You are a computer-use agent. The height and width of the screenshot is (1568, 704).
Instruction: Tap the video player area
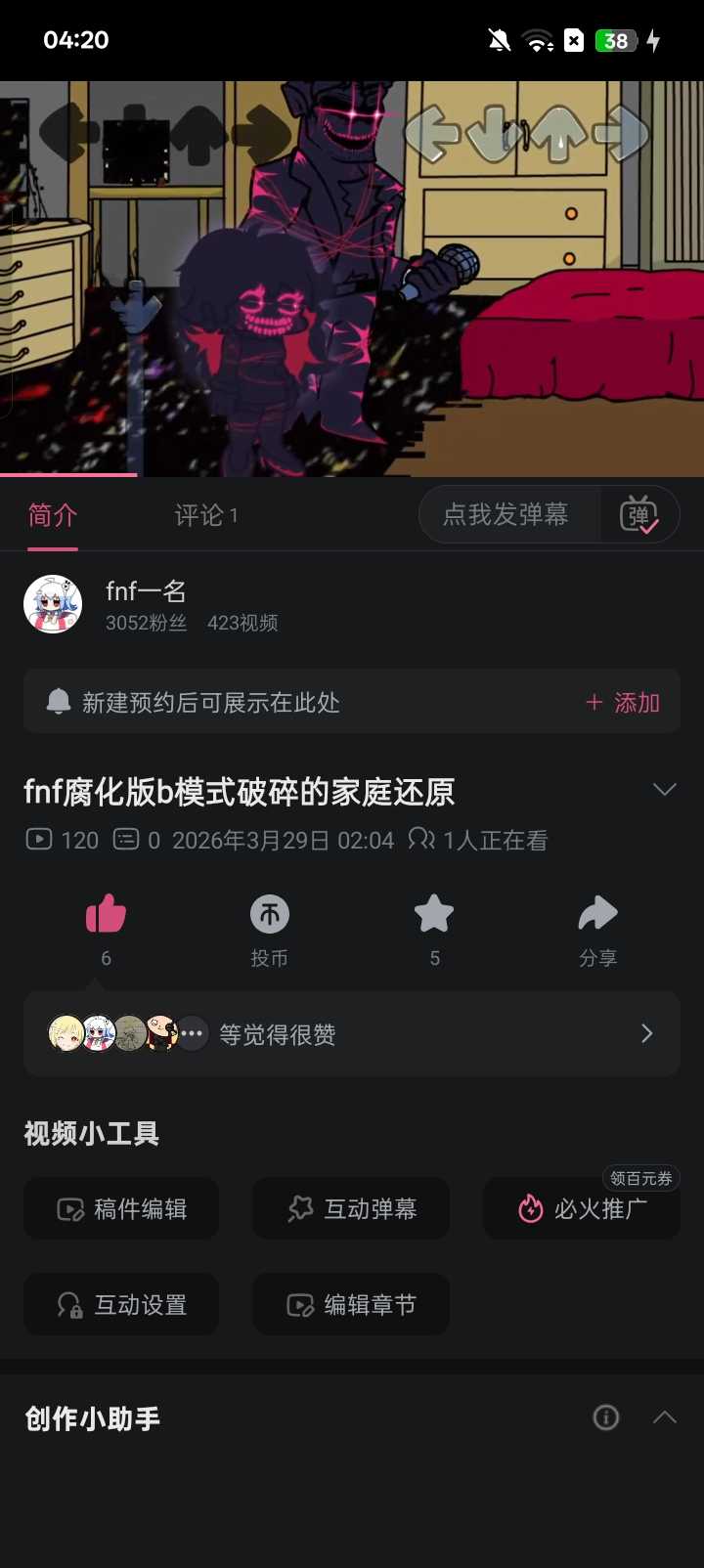(x=352, y=279)
